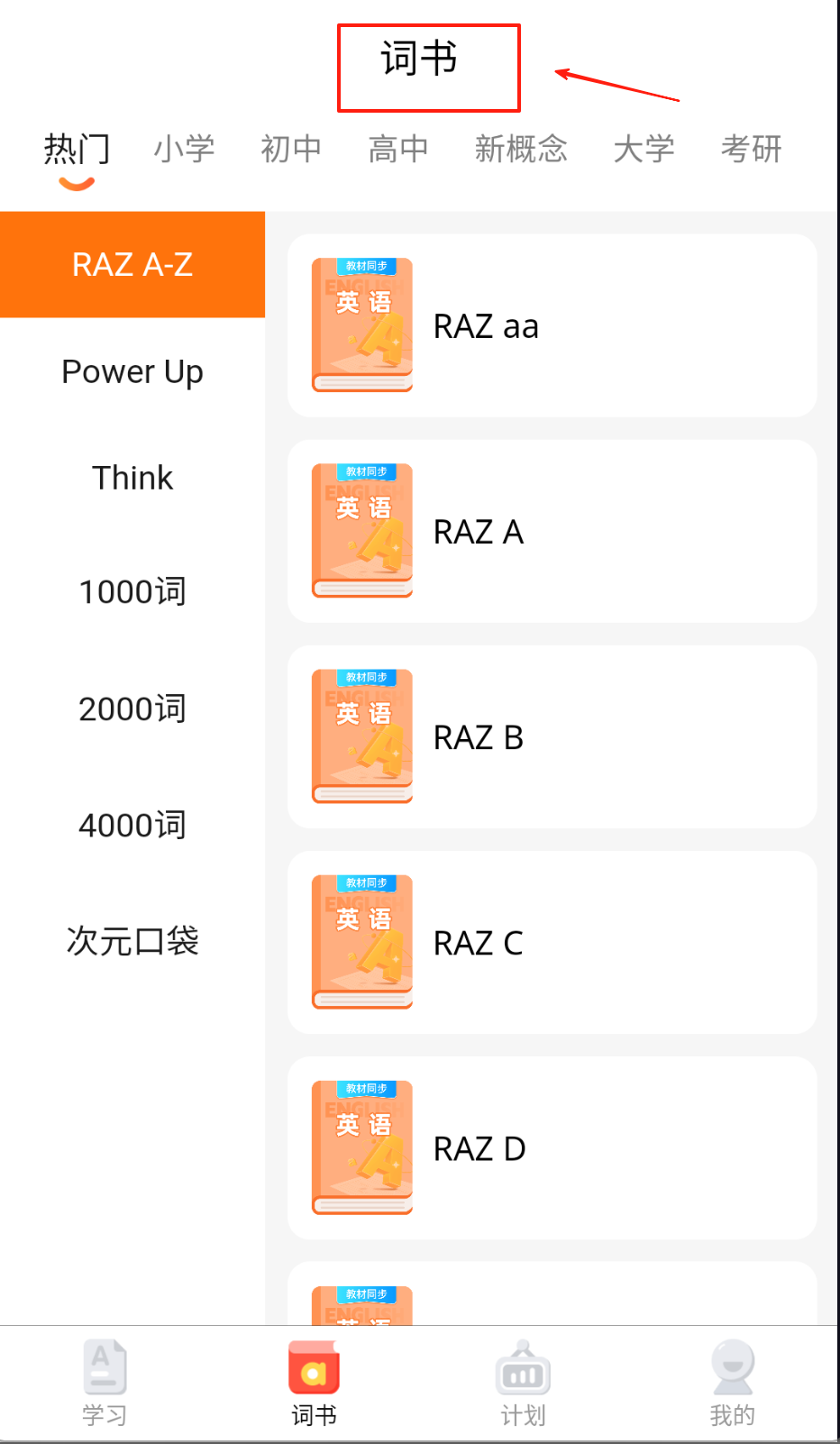Select the 初中 category tab
The height and width of the screenshot is (1444, 840).
(291, 149)
